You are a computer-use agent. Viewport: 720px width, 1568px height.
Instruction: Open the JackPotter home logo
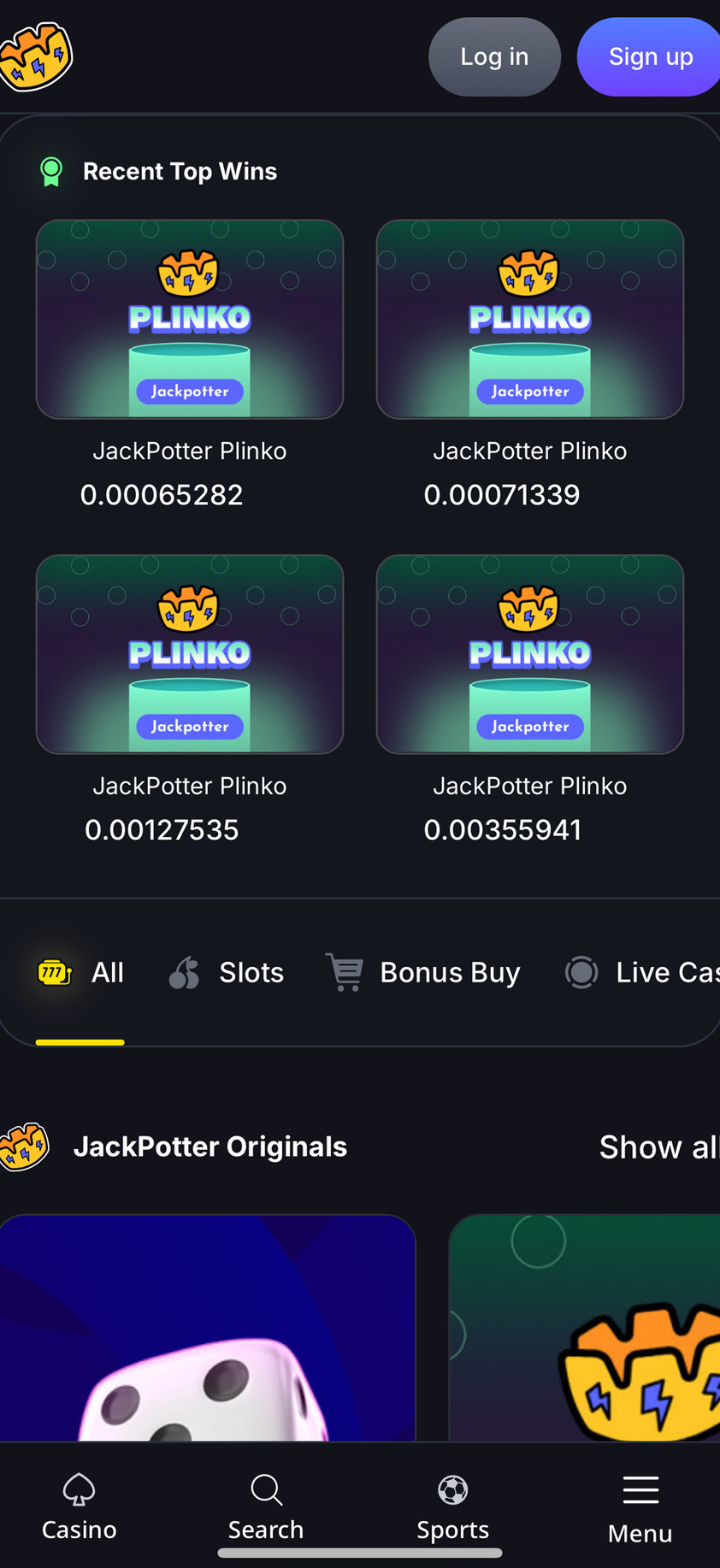coord(36,56)
